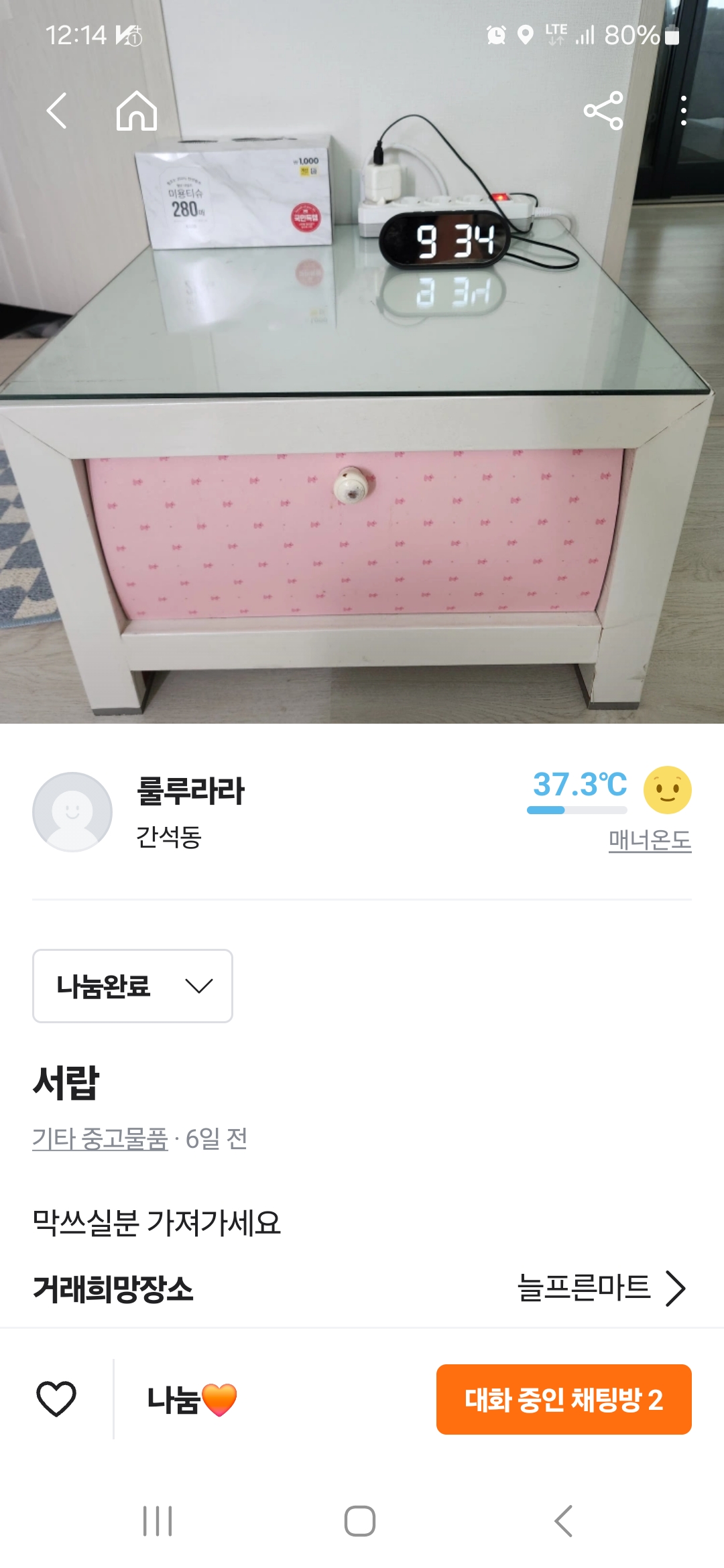
Task: Open 대화 중인 채팅방 2 chats
Action: point(564,1399)
